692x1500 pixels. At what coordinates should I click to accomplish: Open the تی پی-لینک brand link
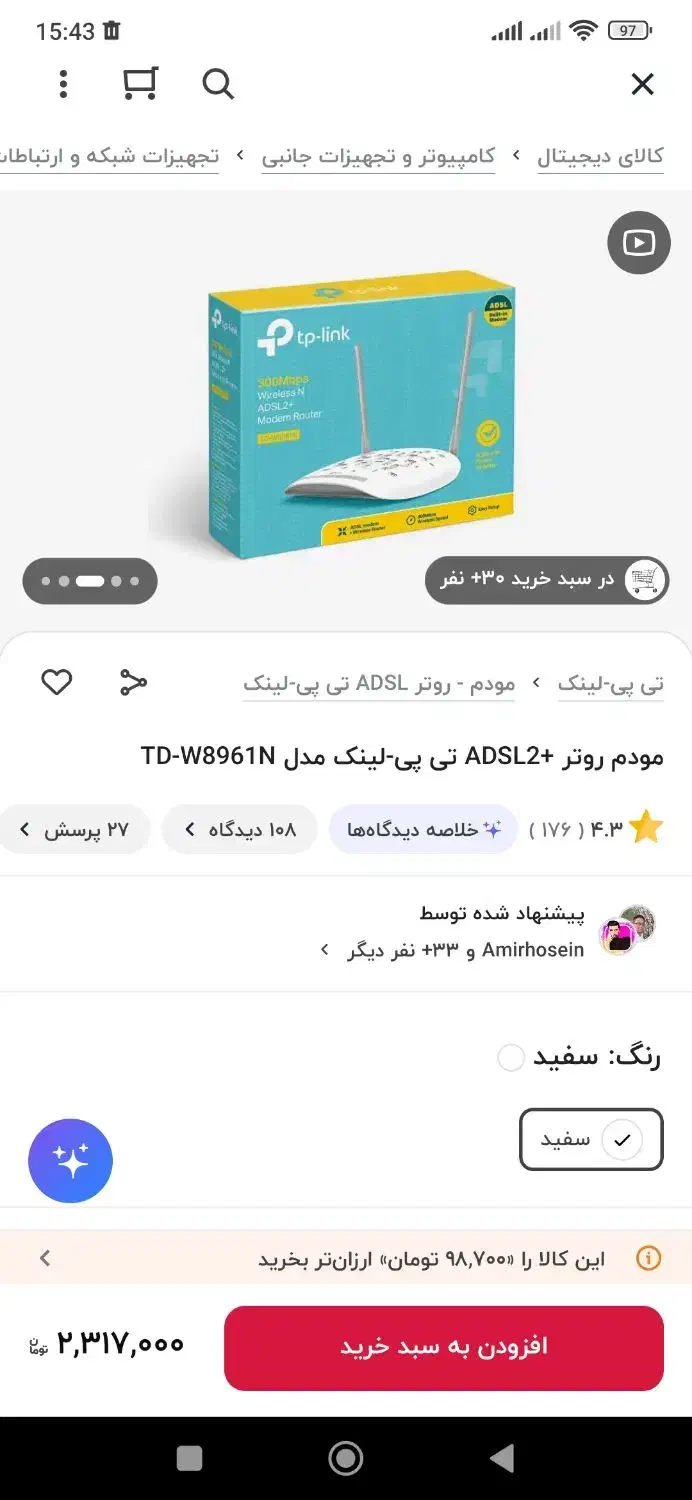610,684
